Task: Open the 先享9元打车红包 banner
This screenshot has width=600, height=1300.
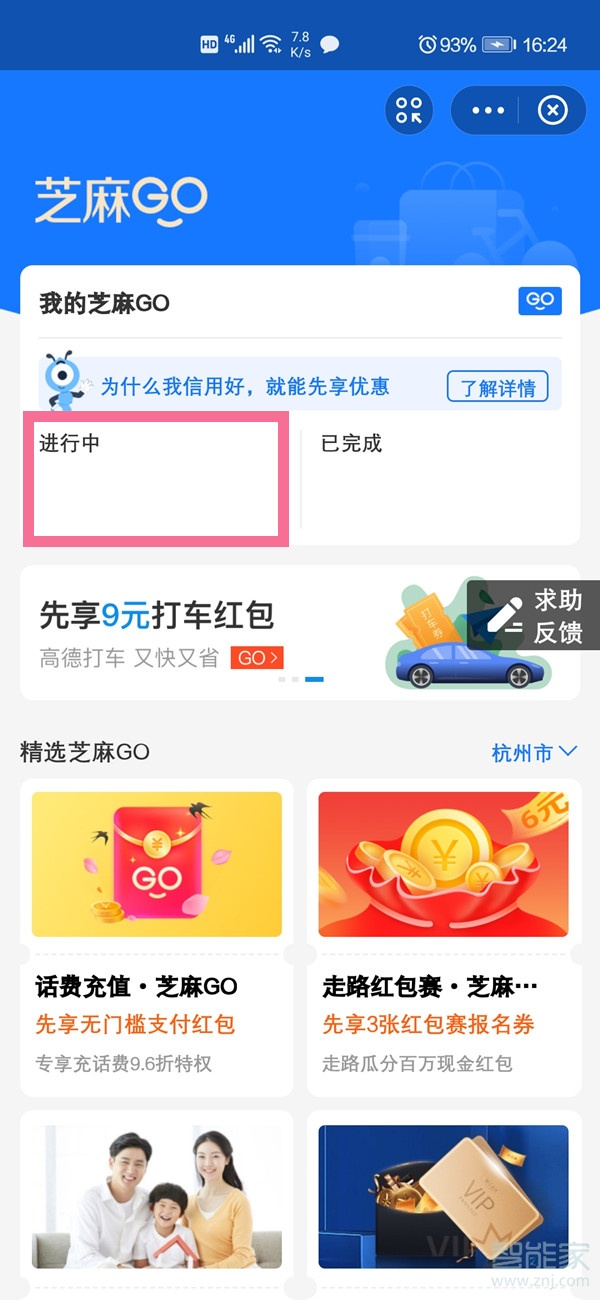Action: (x=200, y=630)
